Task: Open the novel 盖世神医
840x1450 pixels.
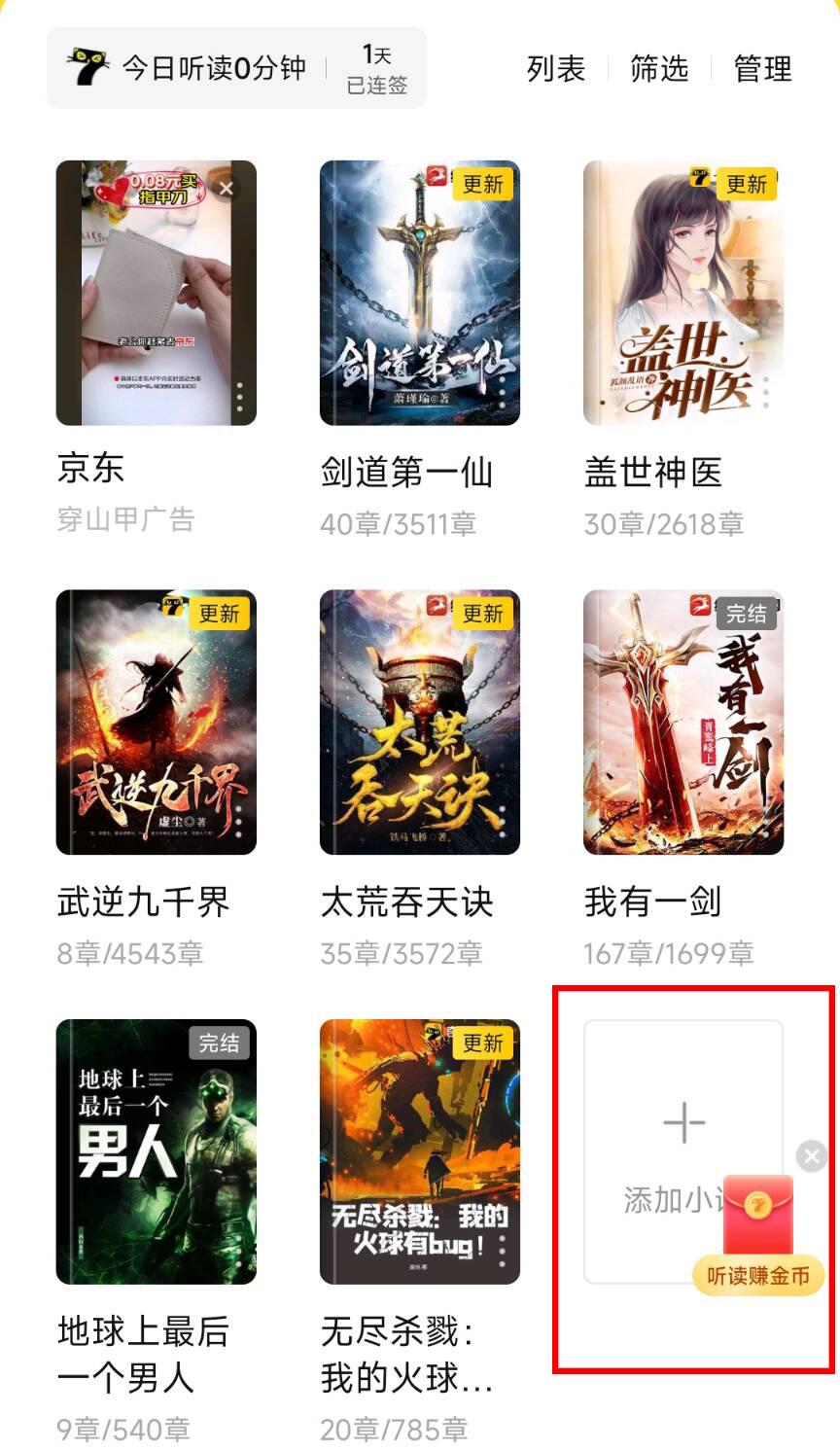Action: [682, 294]
